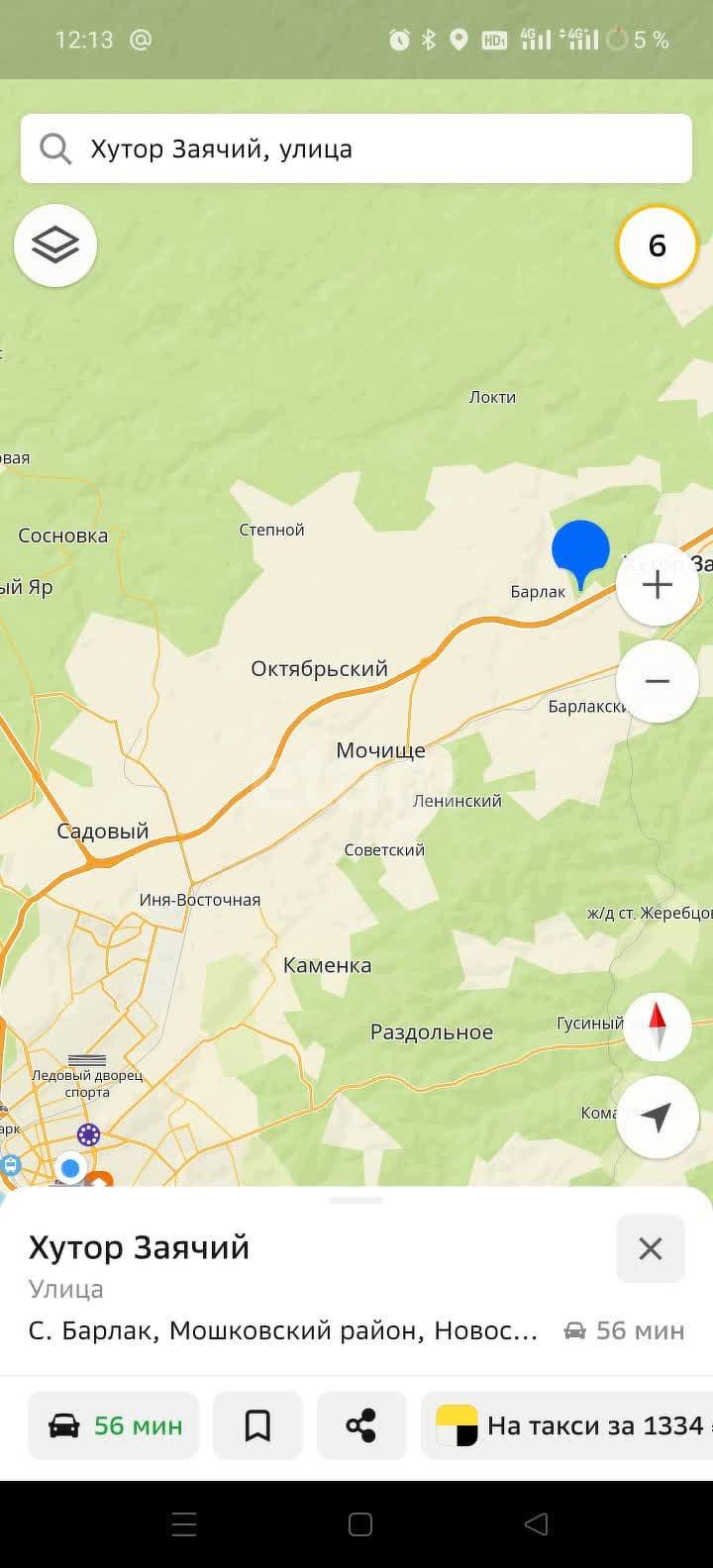Tap the traffic level 6 indicator button

coord(658,245)
